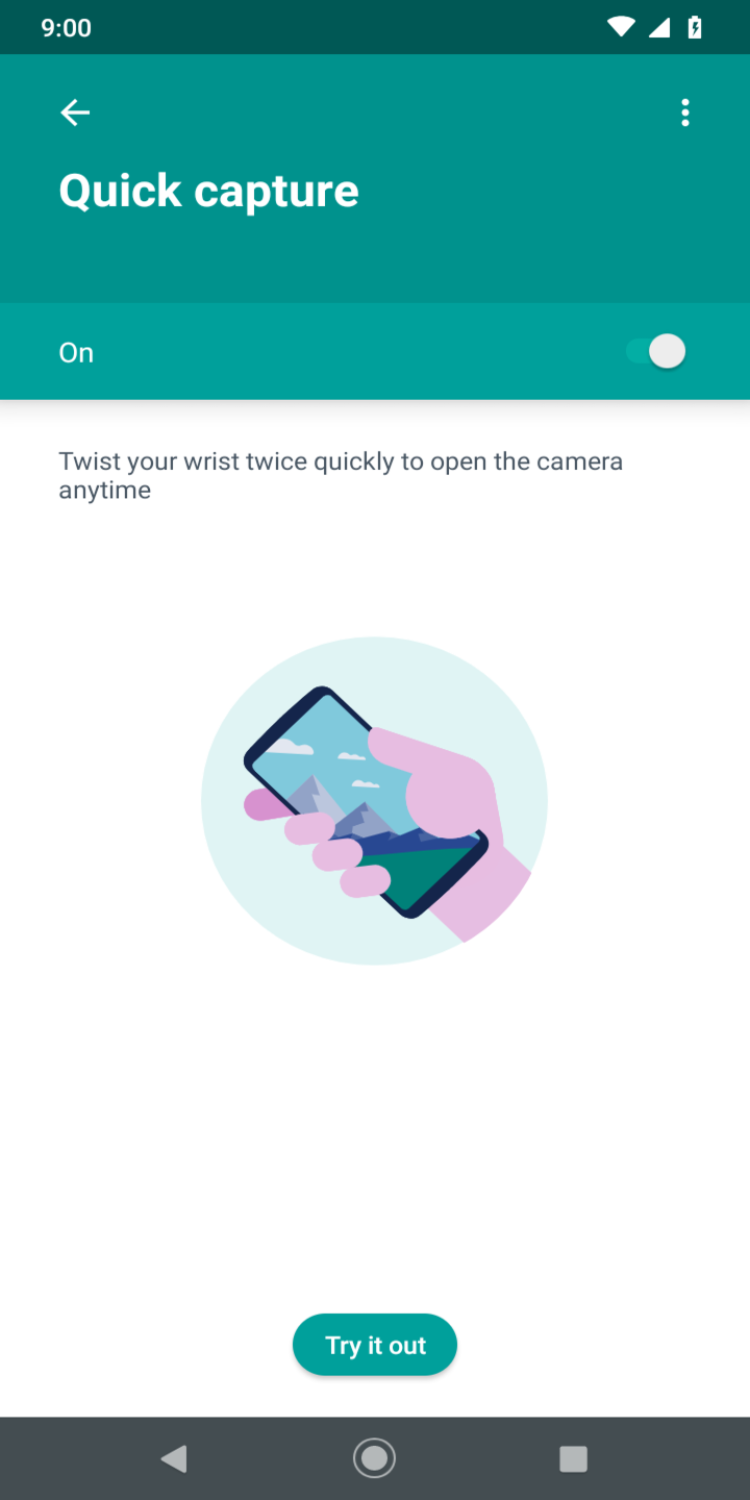Open recent apps with the square button

(x=573, y=1459)
